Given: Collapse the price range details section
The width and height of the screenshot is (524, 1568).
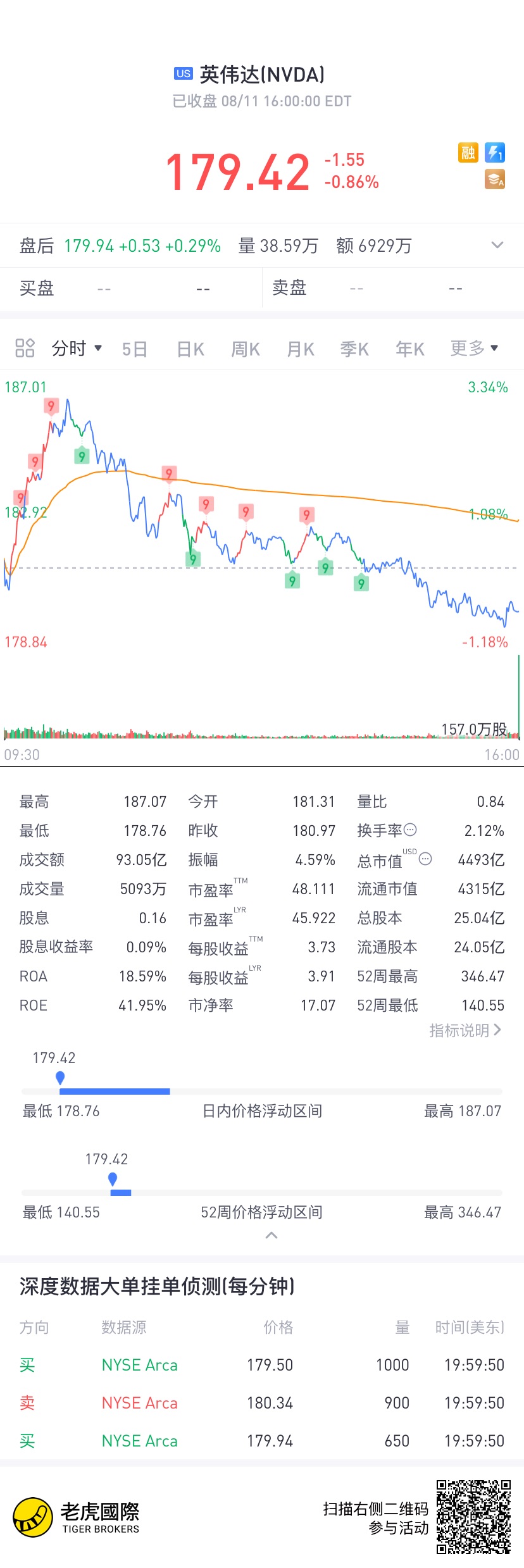Looking at the screenshot, I should point(271,1235).
